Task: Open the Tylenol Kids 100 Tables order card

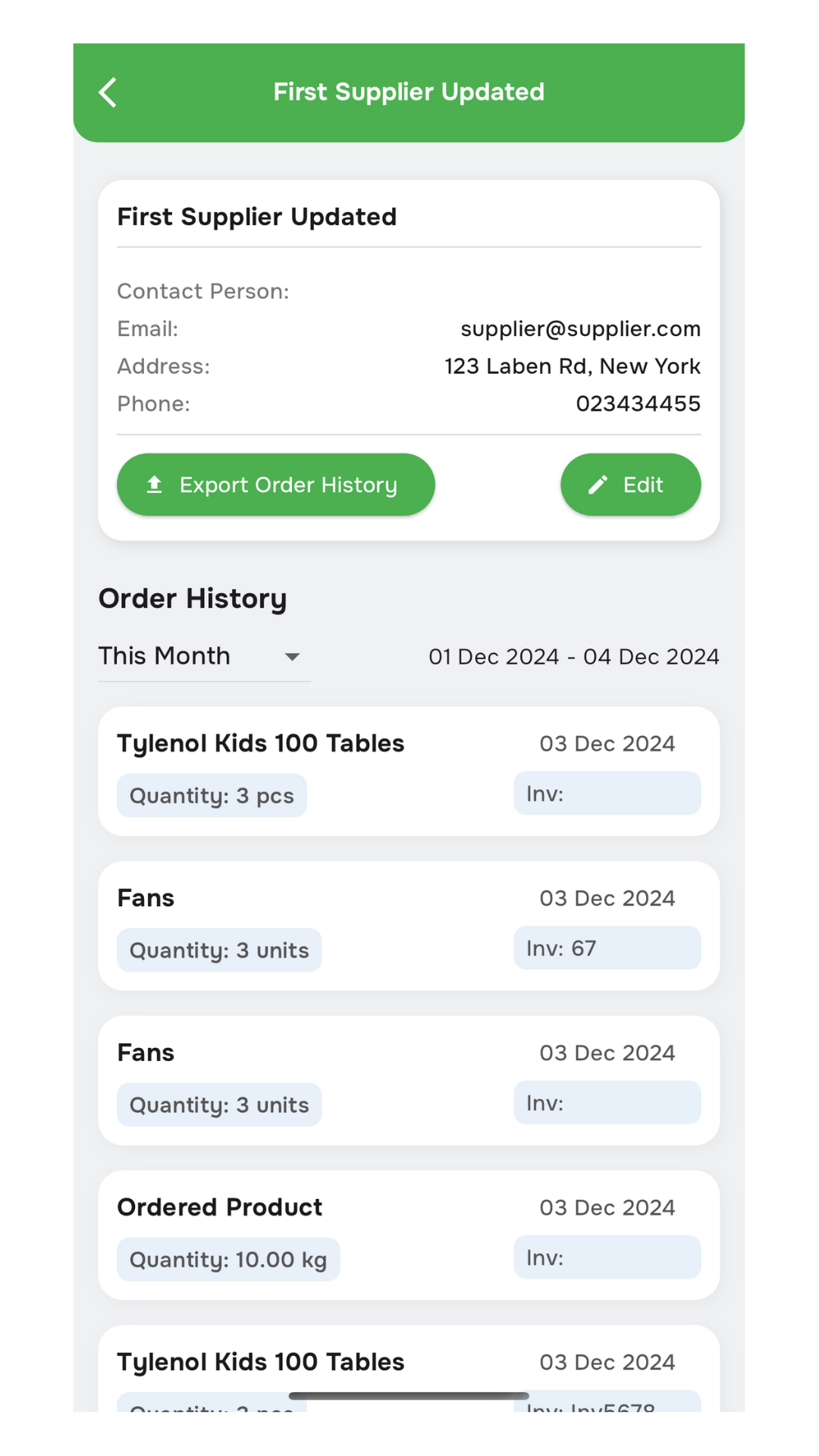Action: [x=409, y=770]
